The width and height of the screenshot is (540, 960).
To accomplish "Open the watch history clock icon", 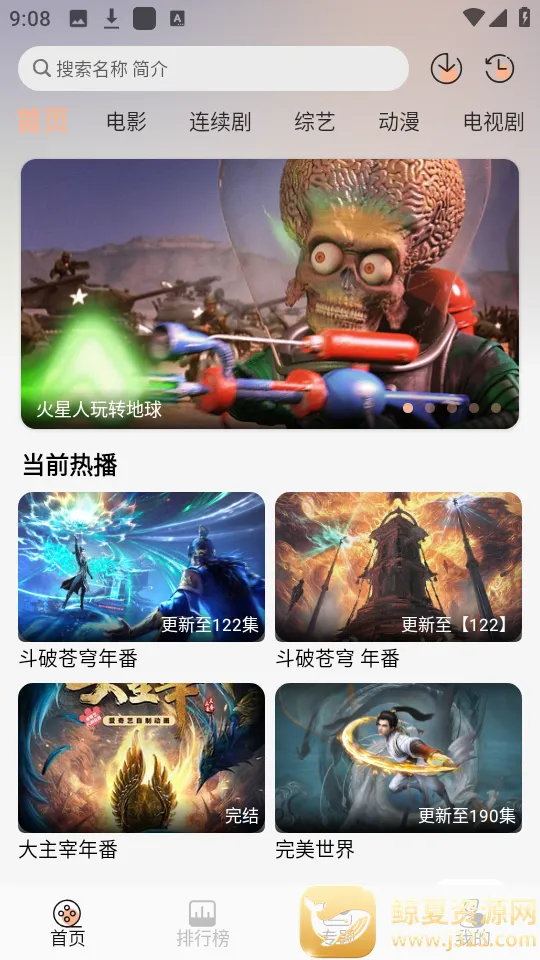I will click(499, 69).
